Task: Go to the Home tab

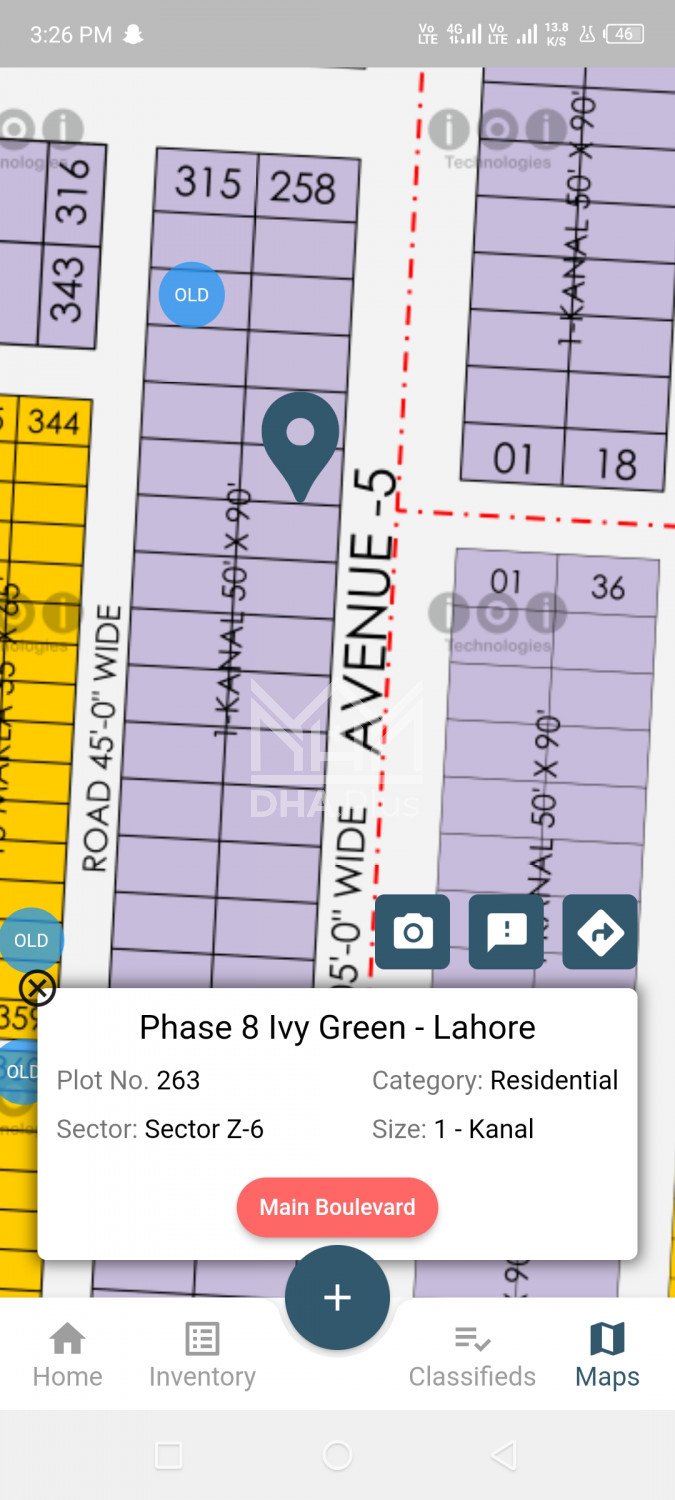Action: point(67,1355)
